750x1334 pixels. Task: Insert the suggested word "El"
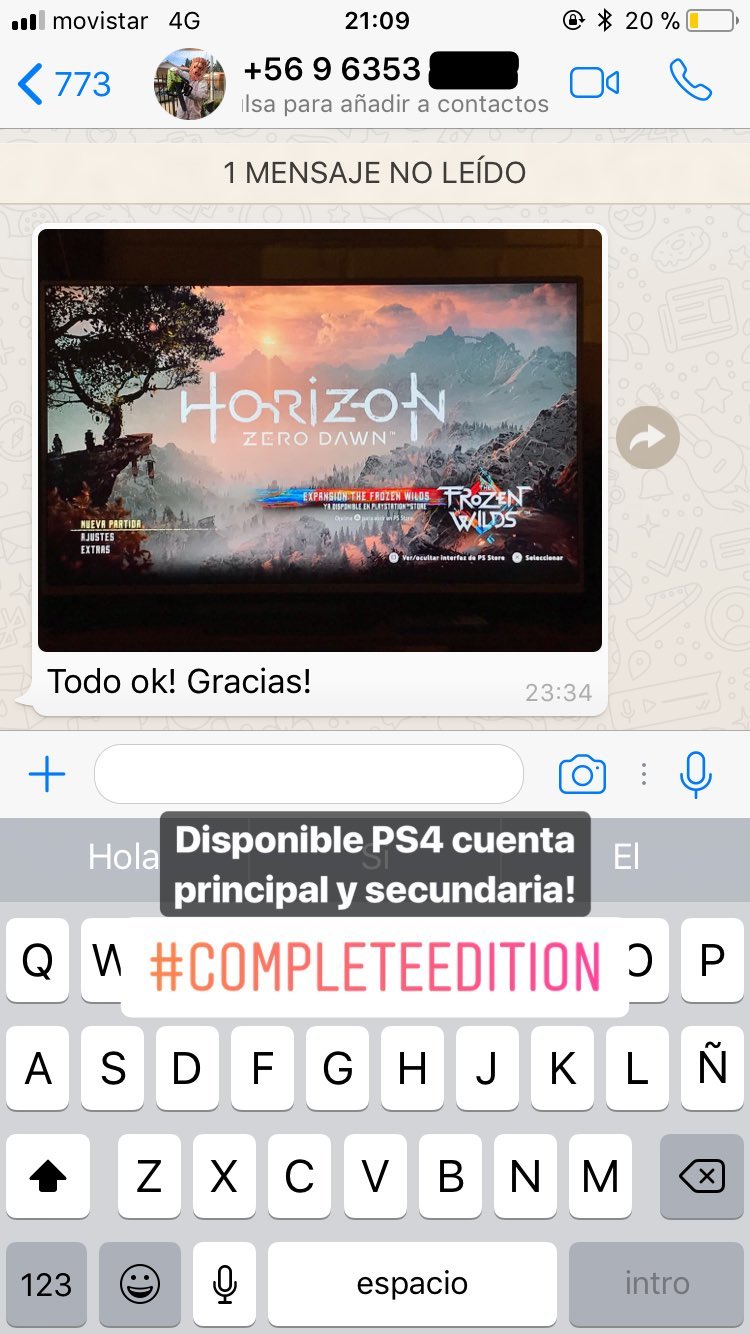click(x=626, y=857)
